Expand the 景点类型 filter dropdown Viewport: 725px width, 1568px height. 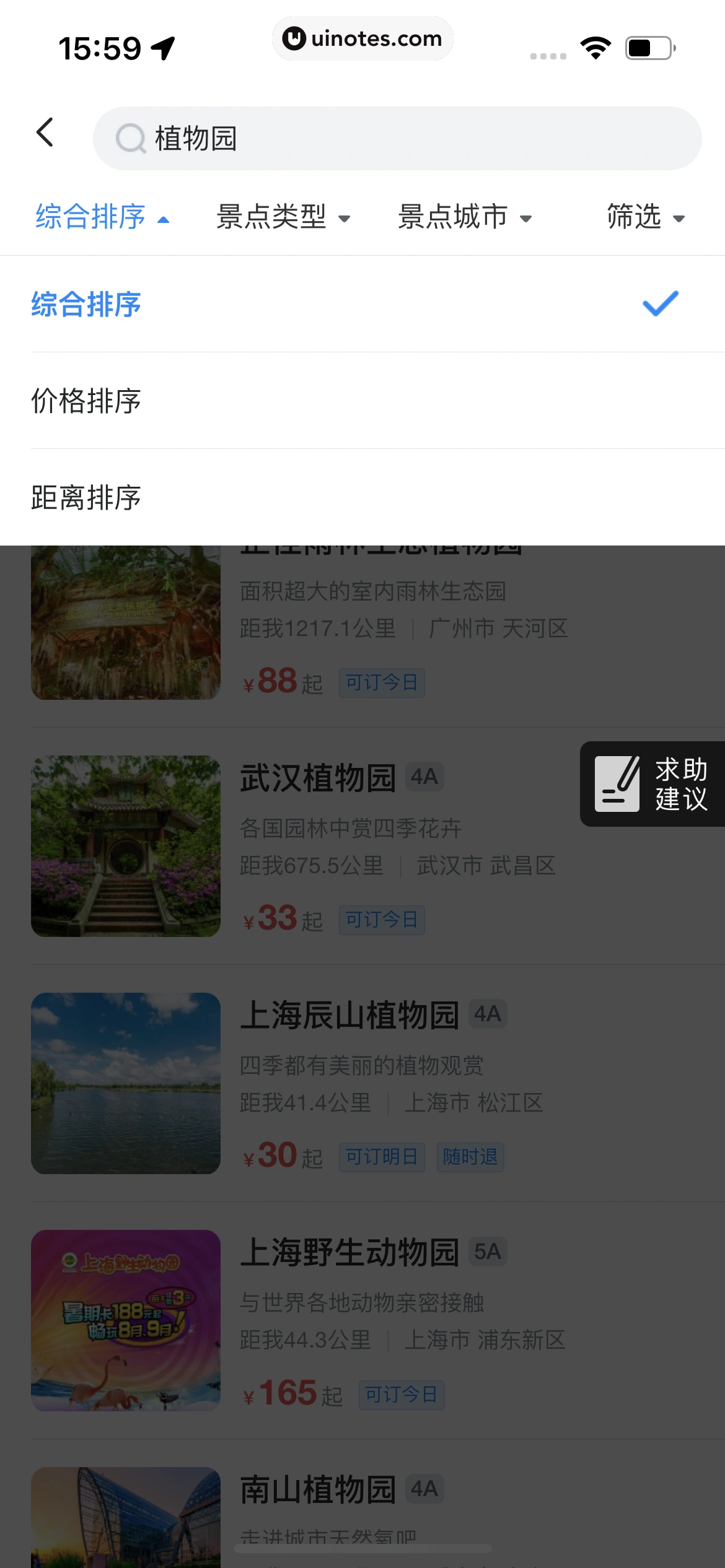click(x=282, y=217)
